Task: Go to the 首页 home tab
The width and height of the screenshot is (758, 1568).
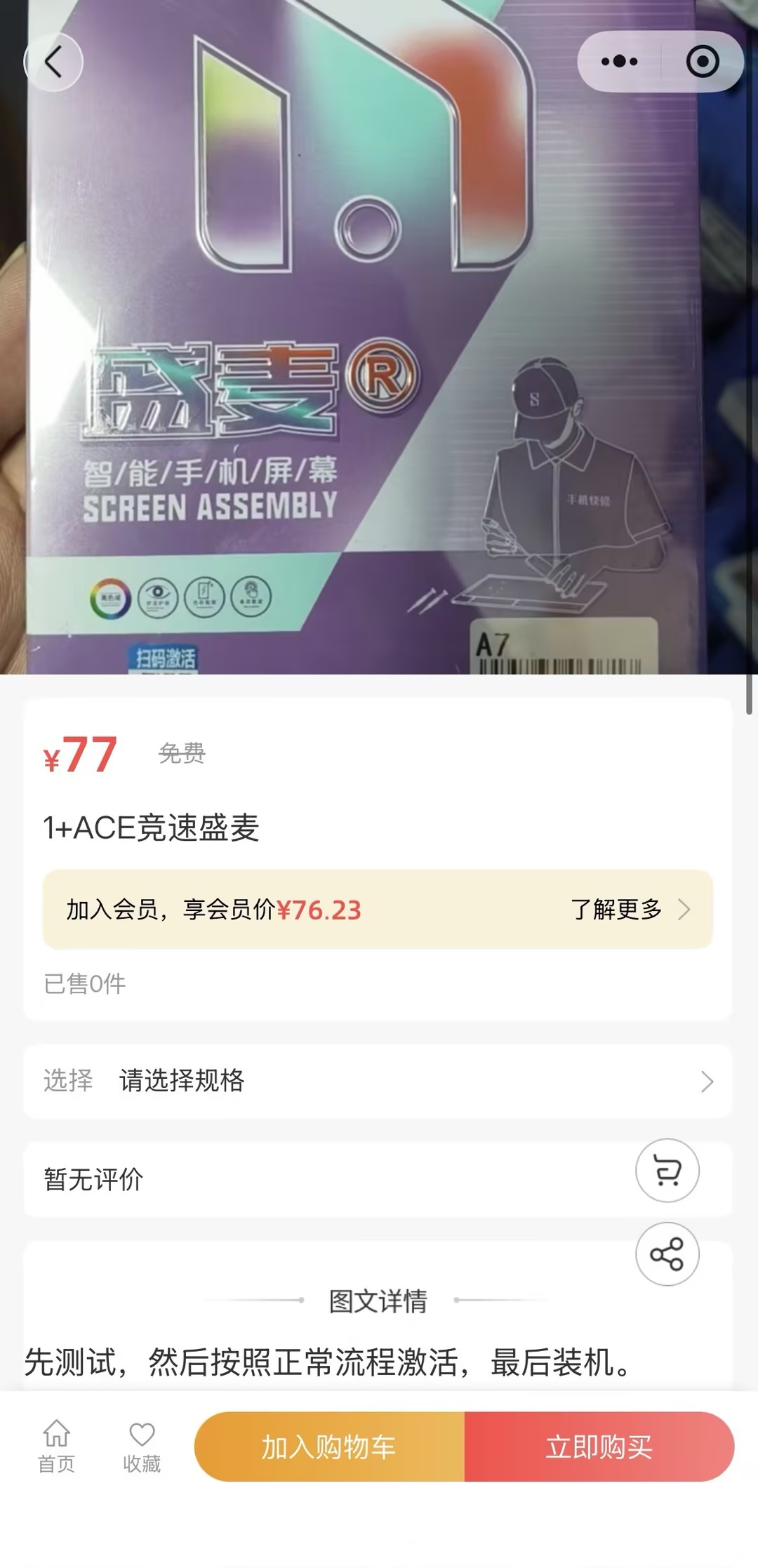Action: (56, 1447)
